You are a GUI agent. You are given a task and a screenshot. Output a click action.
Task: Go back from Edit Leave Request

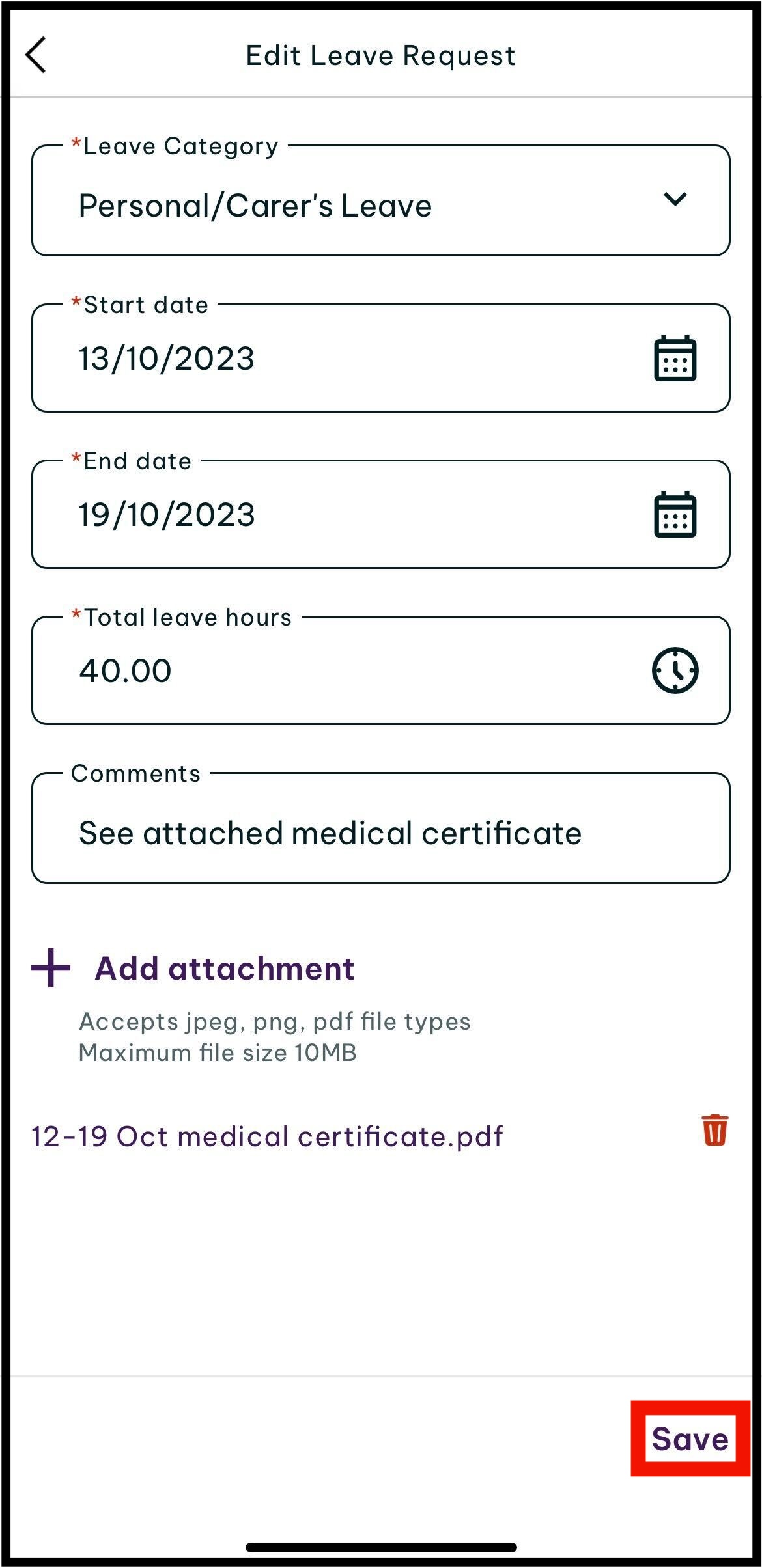tap(36, 55)
